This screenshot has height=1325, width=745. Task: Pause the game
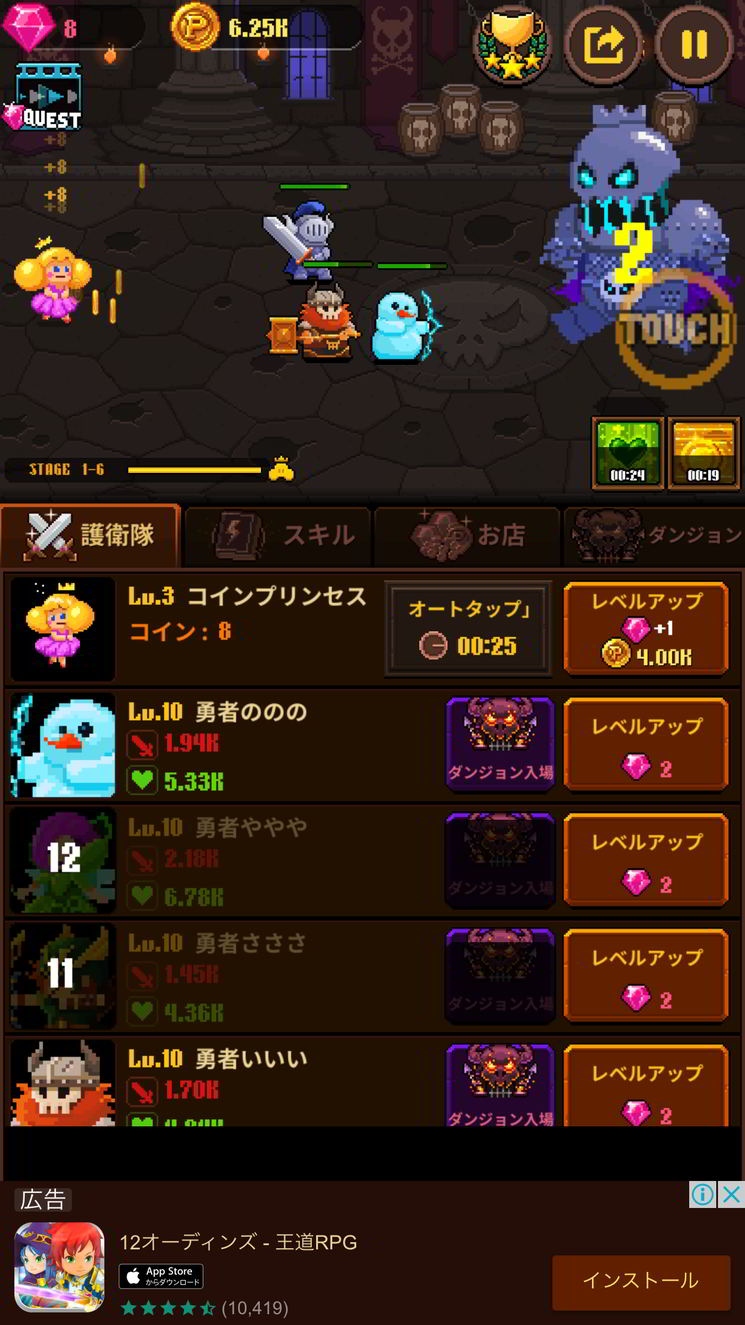694,44
